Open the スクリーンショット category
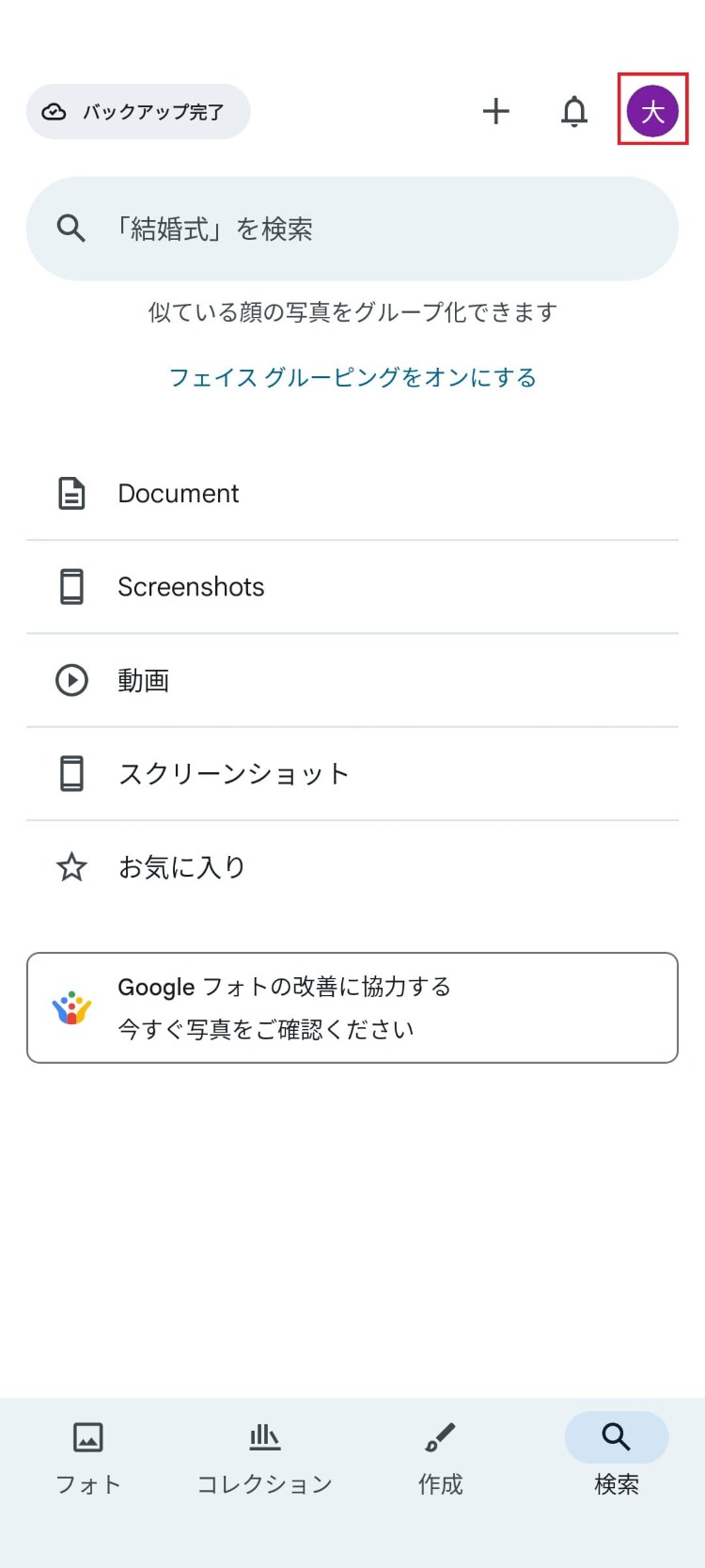The width and height of the screenshot is (705, 1568). [x=352, y=773]
